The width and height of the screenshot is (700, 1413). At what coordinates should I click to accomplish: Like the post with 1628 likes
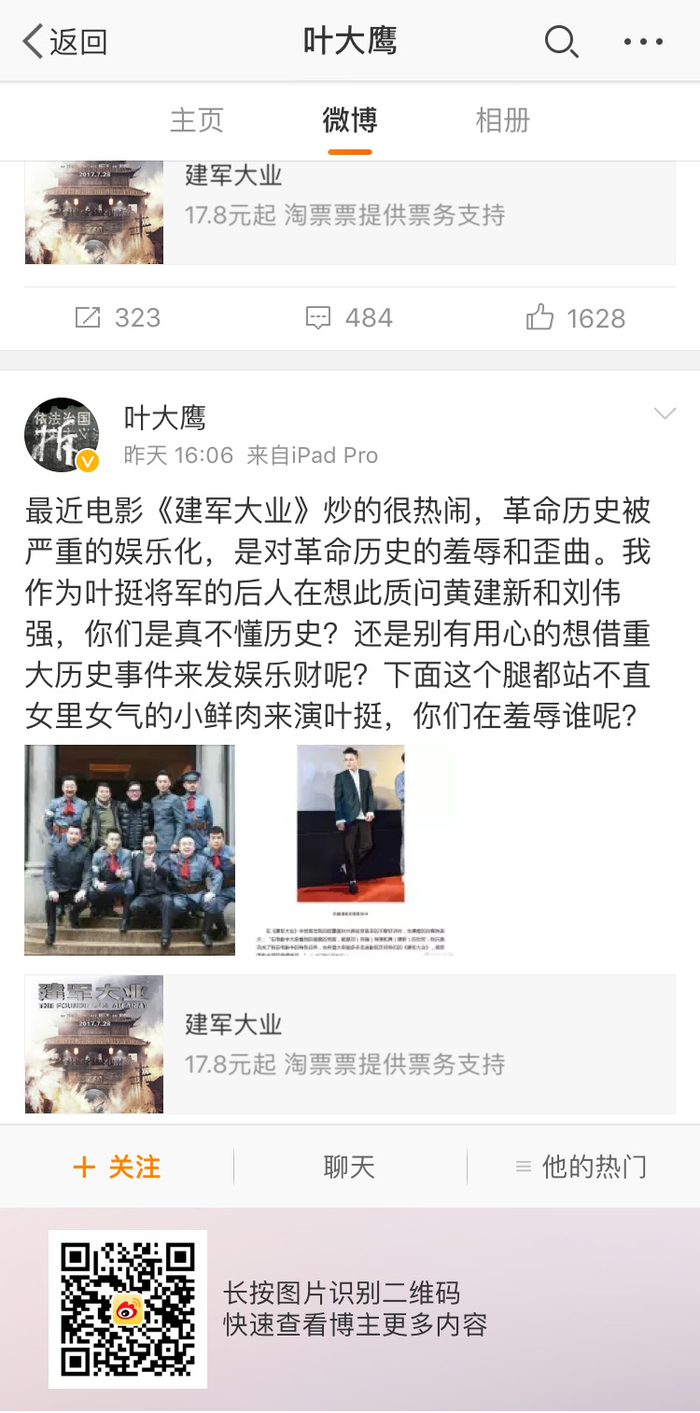tap(576, 318)
